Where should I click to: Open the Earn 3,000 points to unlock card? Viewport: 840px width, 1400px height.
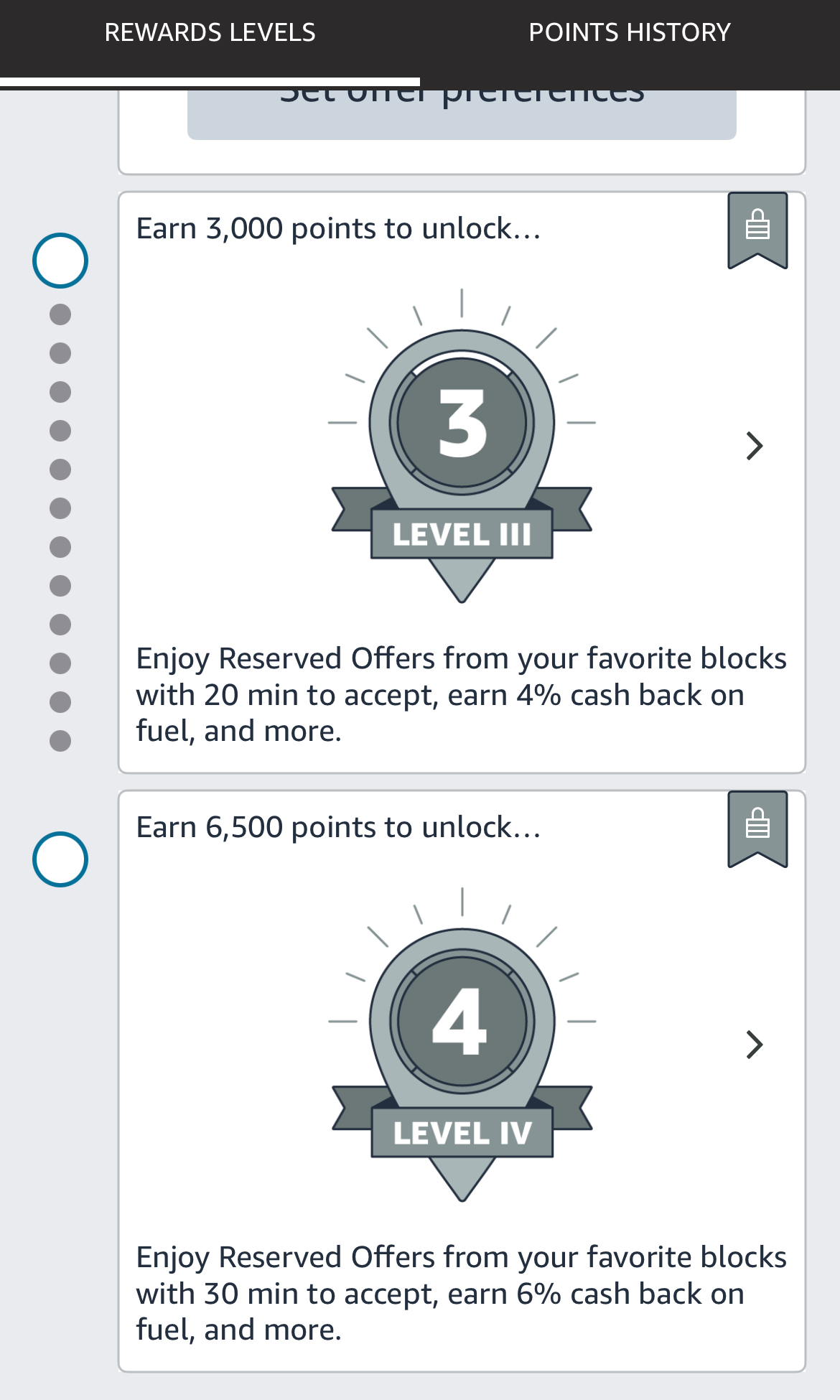coord(337,228)
